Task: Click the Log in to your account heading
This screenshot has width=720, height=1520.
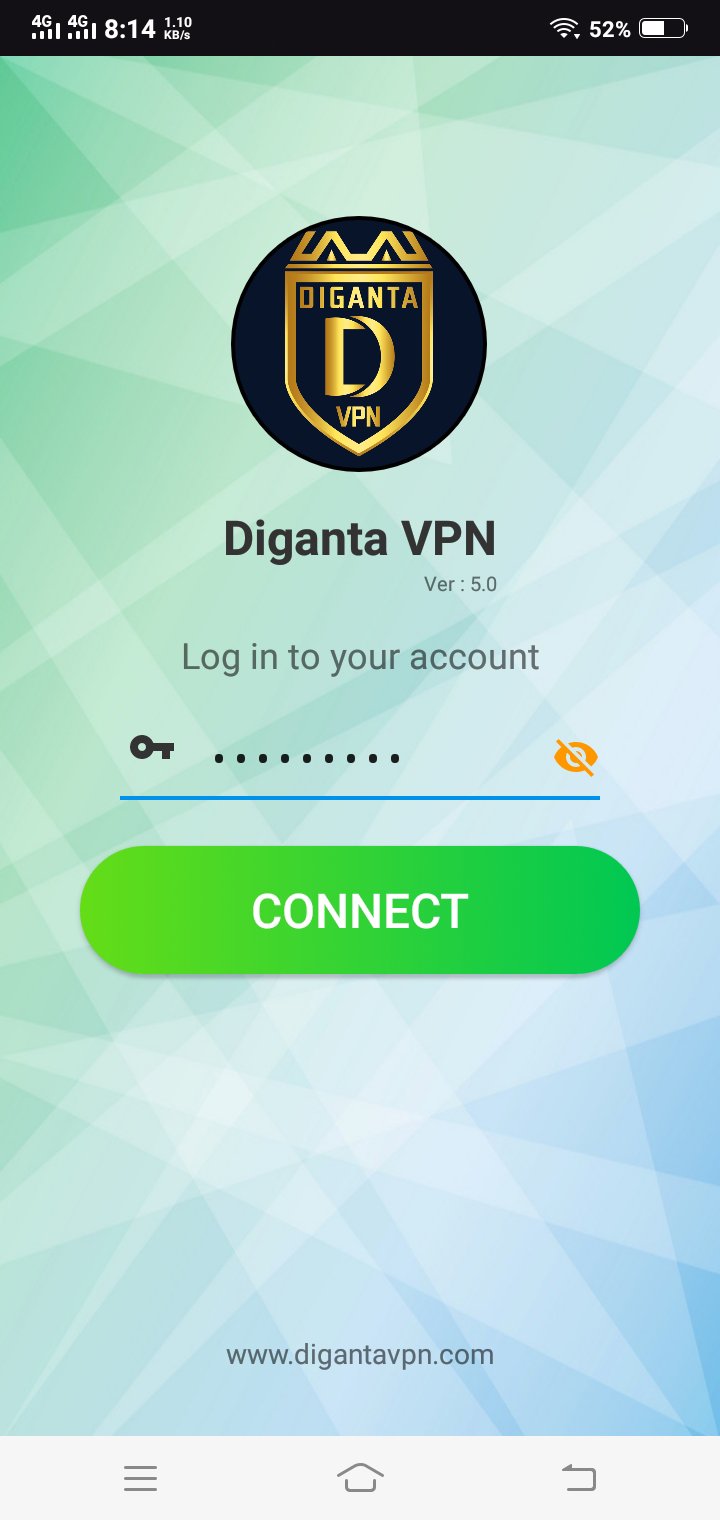Action: [360, 657]
